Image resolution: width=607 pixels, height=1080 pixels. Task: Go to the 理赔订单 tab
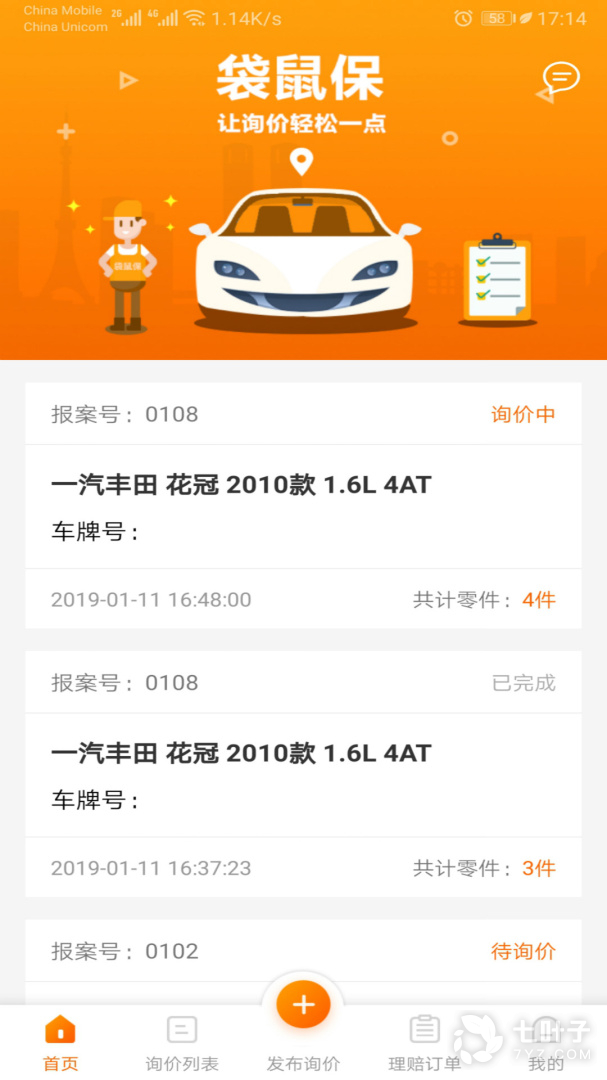click(425, 1042)
